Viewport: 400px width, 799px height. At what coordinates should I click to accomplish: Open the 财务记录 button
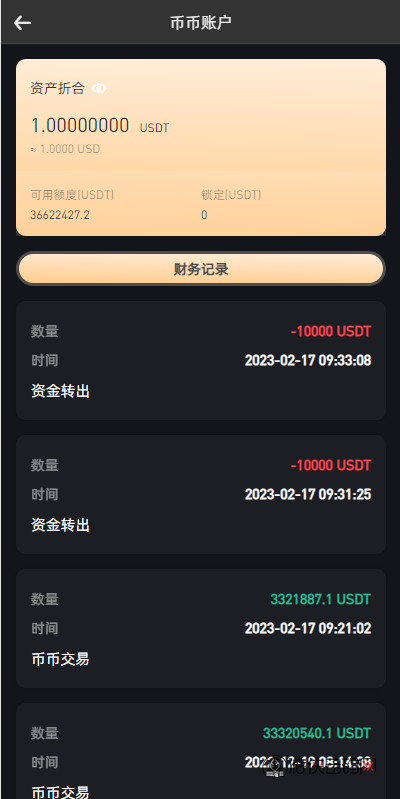tap(201, 269)
